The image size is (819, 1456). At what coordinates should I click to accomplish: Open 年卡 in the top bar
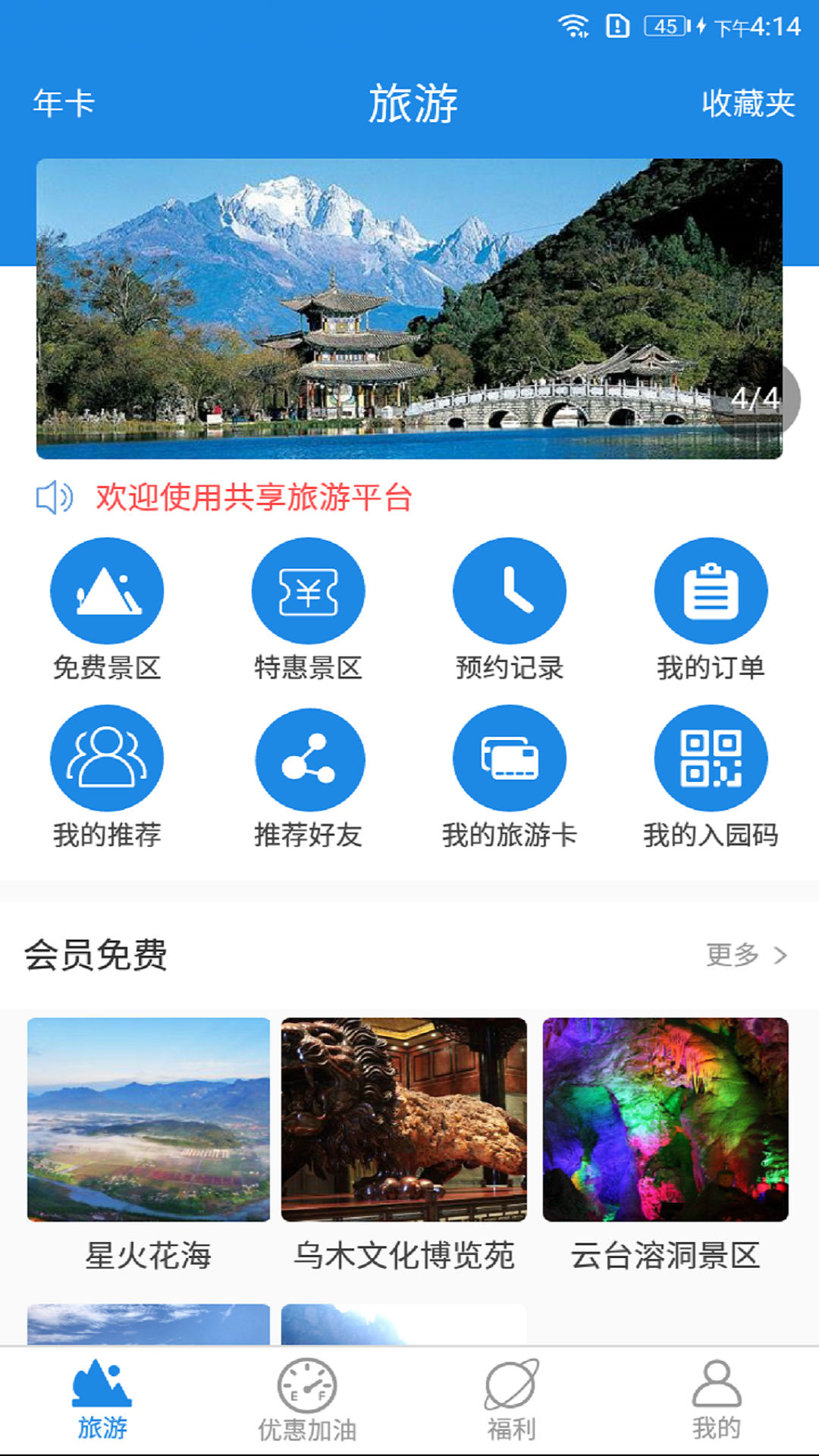pyautogui.click(x=64, y=103)
